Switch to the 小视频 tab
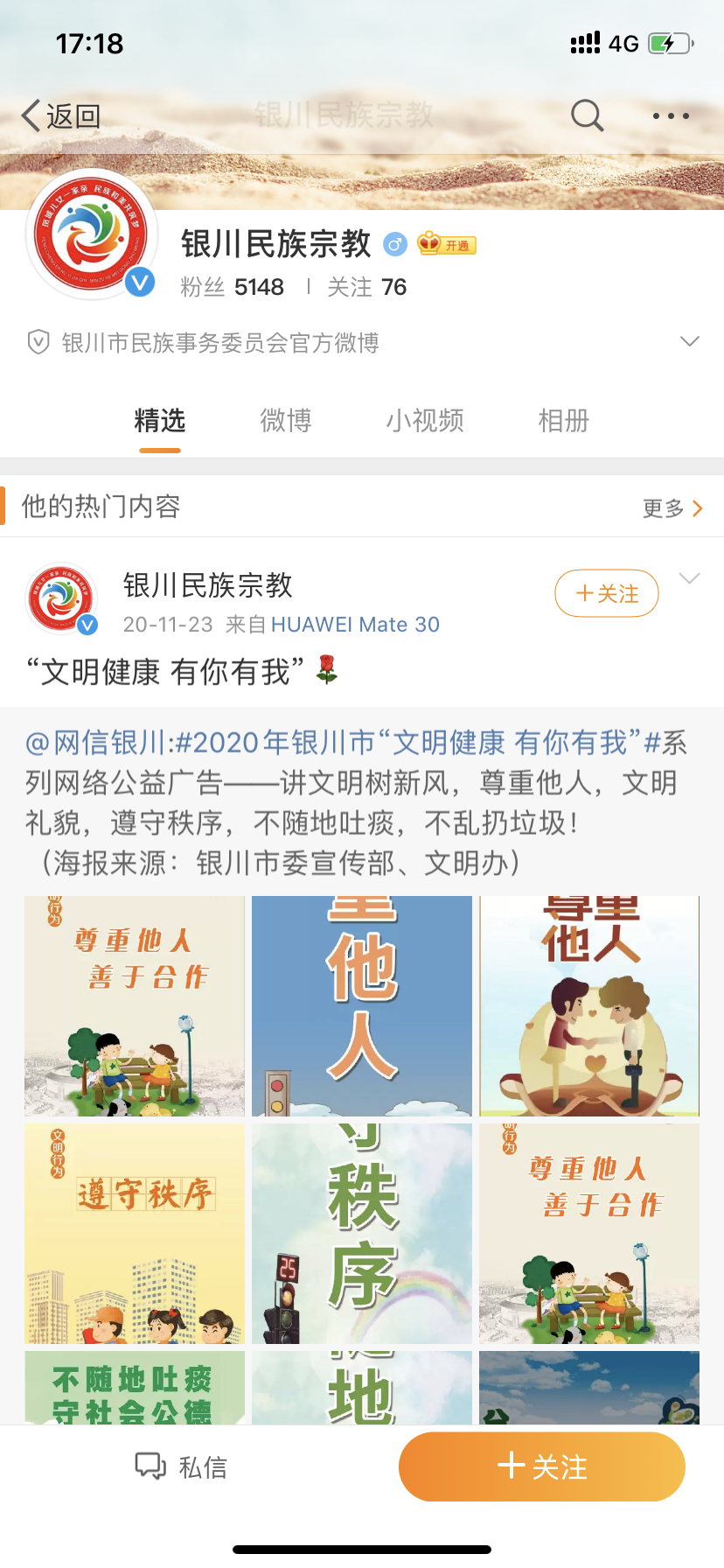724x1568 pixels. pos(425,421)
